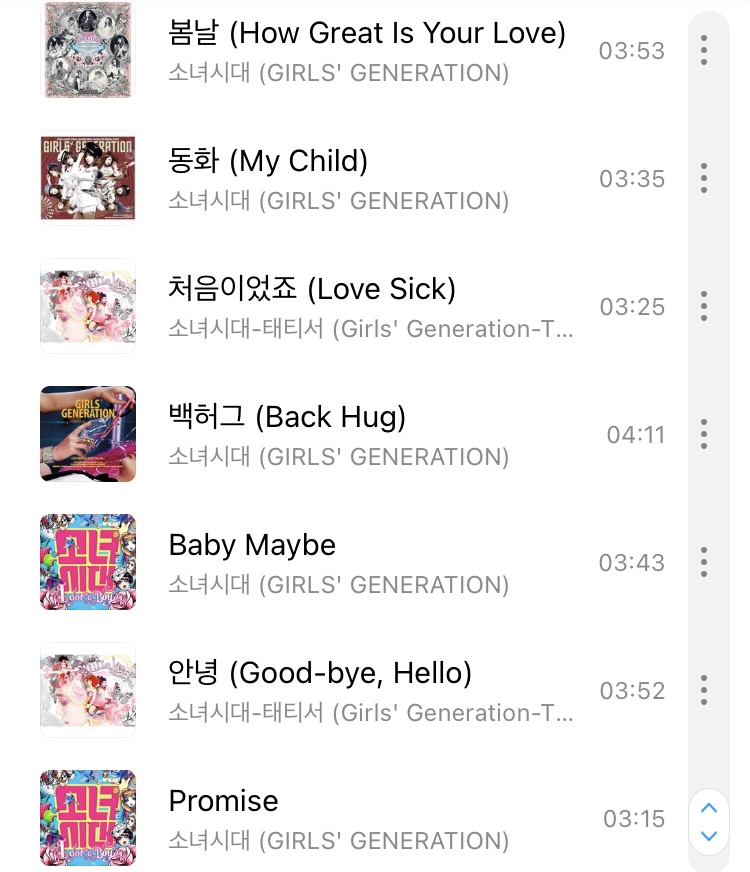Tap the three-dot menu for 처음이었죠 (Love Sick)

[x=704, y=306]
